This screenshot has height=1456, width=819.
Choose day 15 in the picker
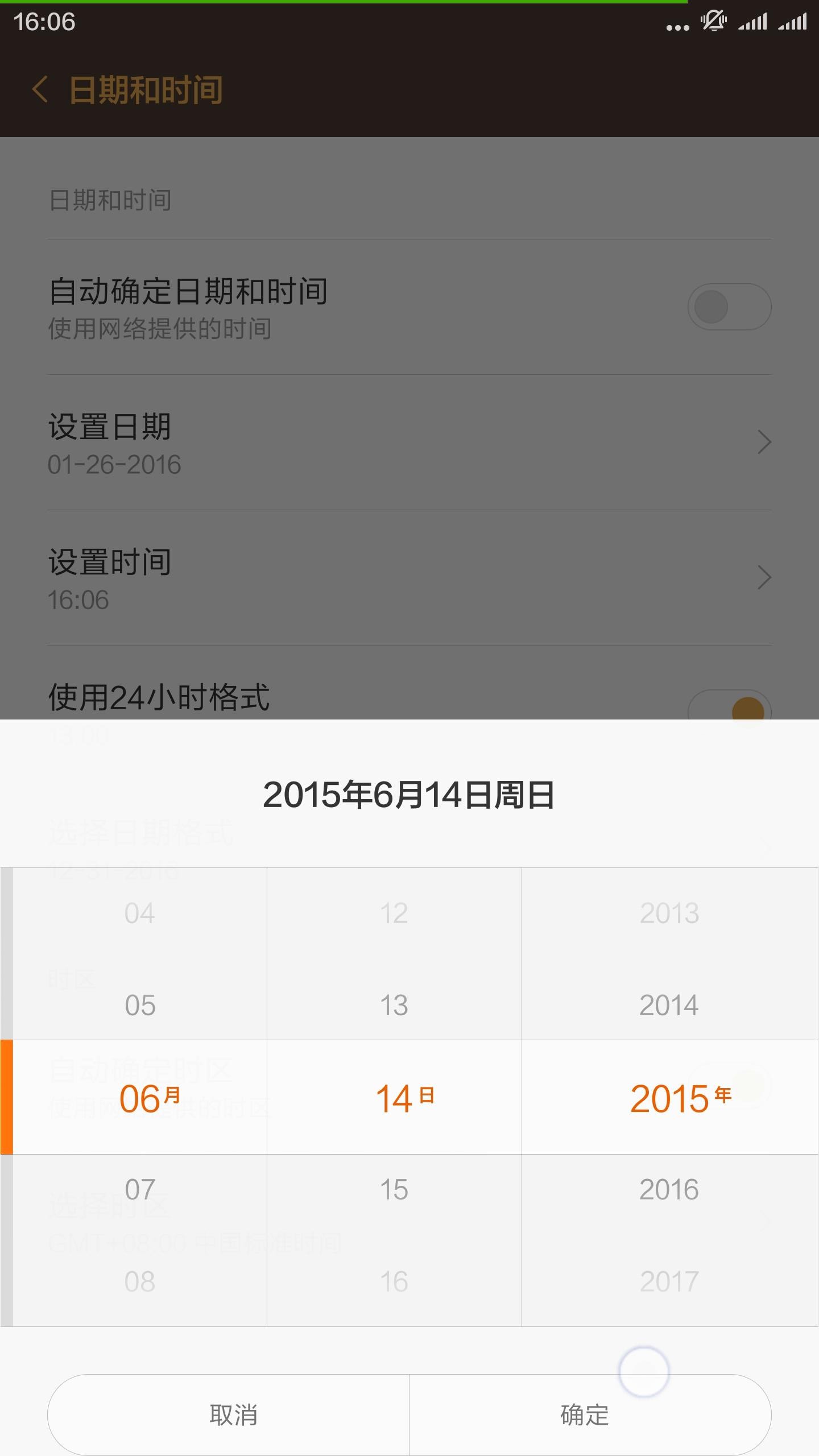click(x=394, y=1190)
